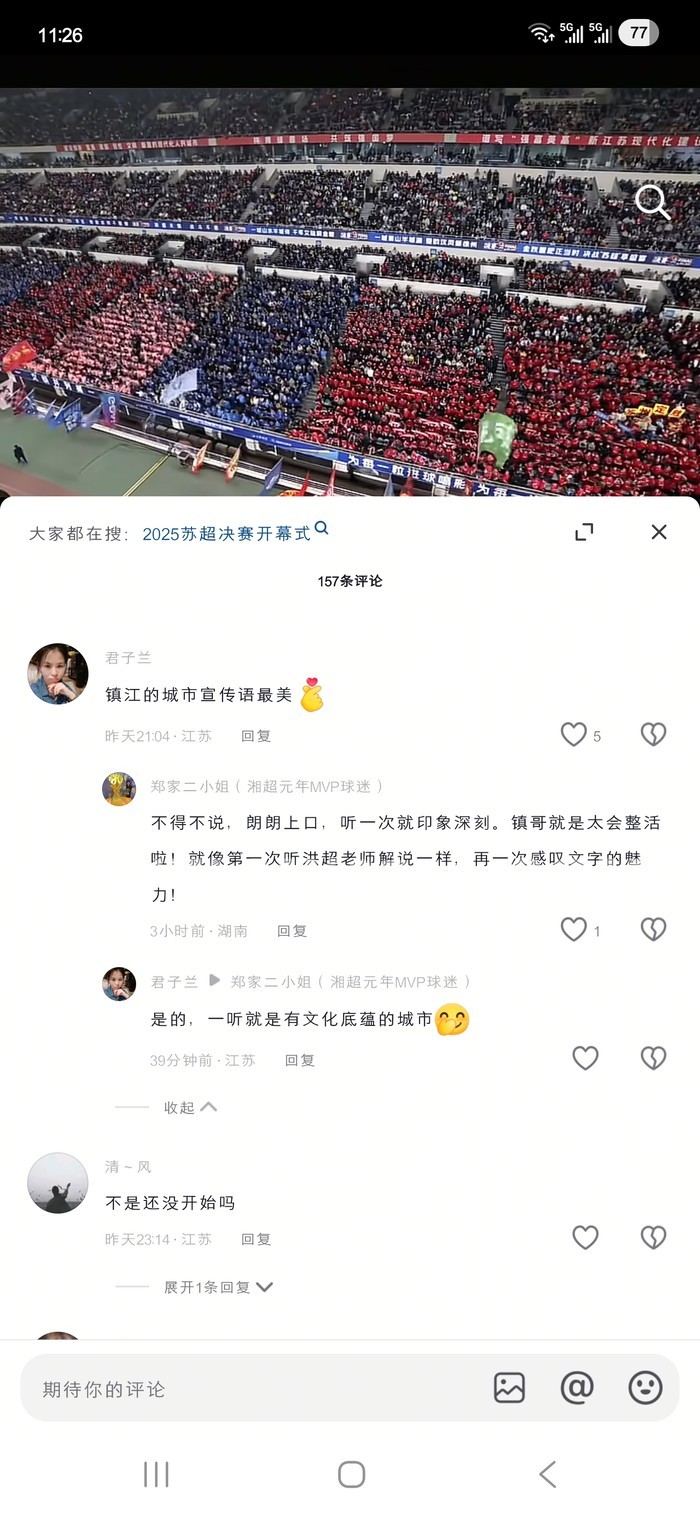The image size is (700, 1517).
Task: Like 清～风's comment 不是还没开始吗
Action: tap(585, 1238)
